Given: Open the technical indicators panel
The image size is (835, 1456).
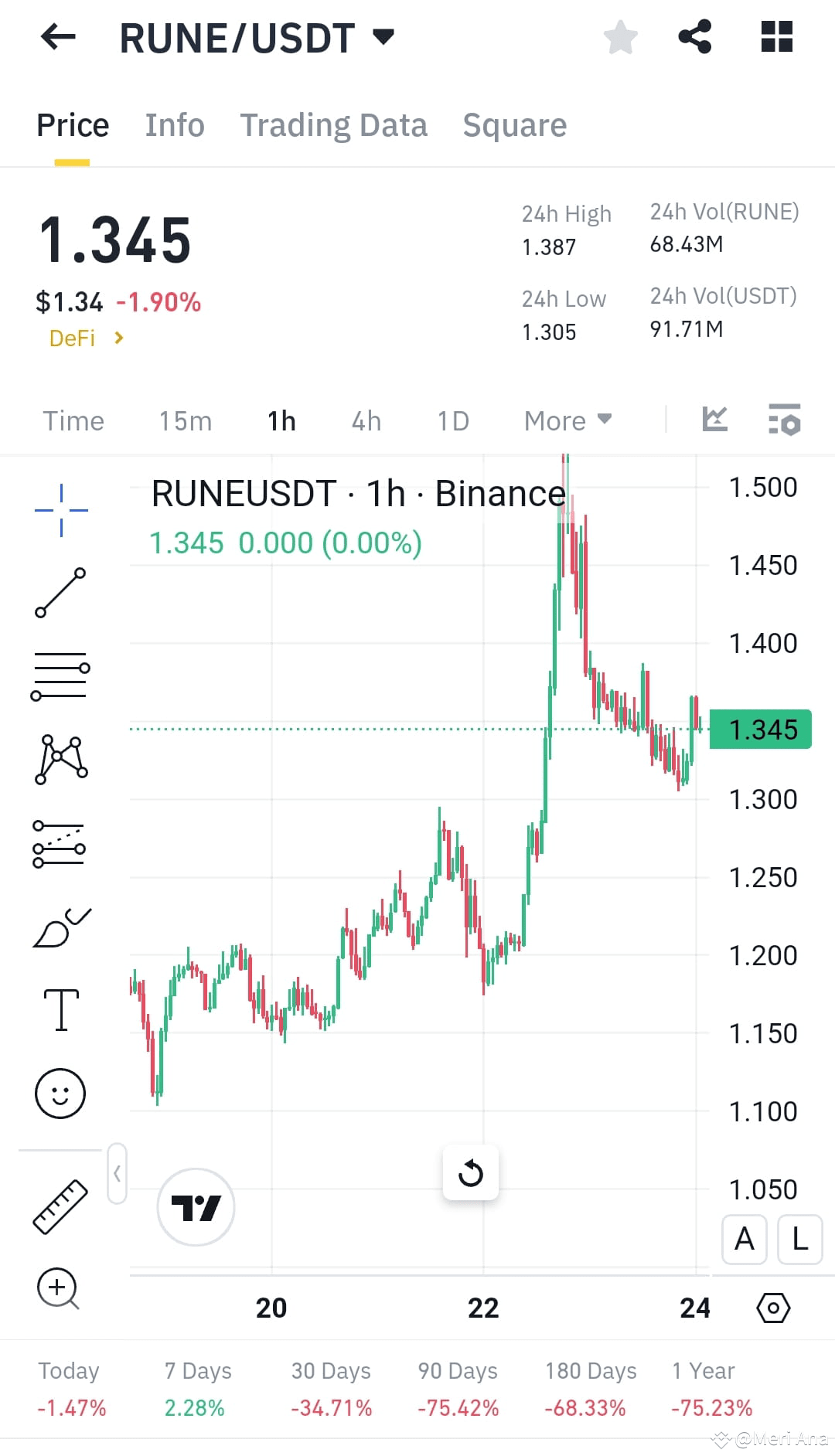Looking at the screenshot, I should pyautogui.click(x=783, y=420).
